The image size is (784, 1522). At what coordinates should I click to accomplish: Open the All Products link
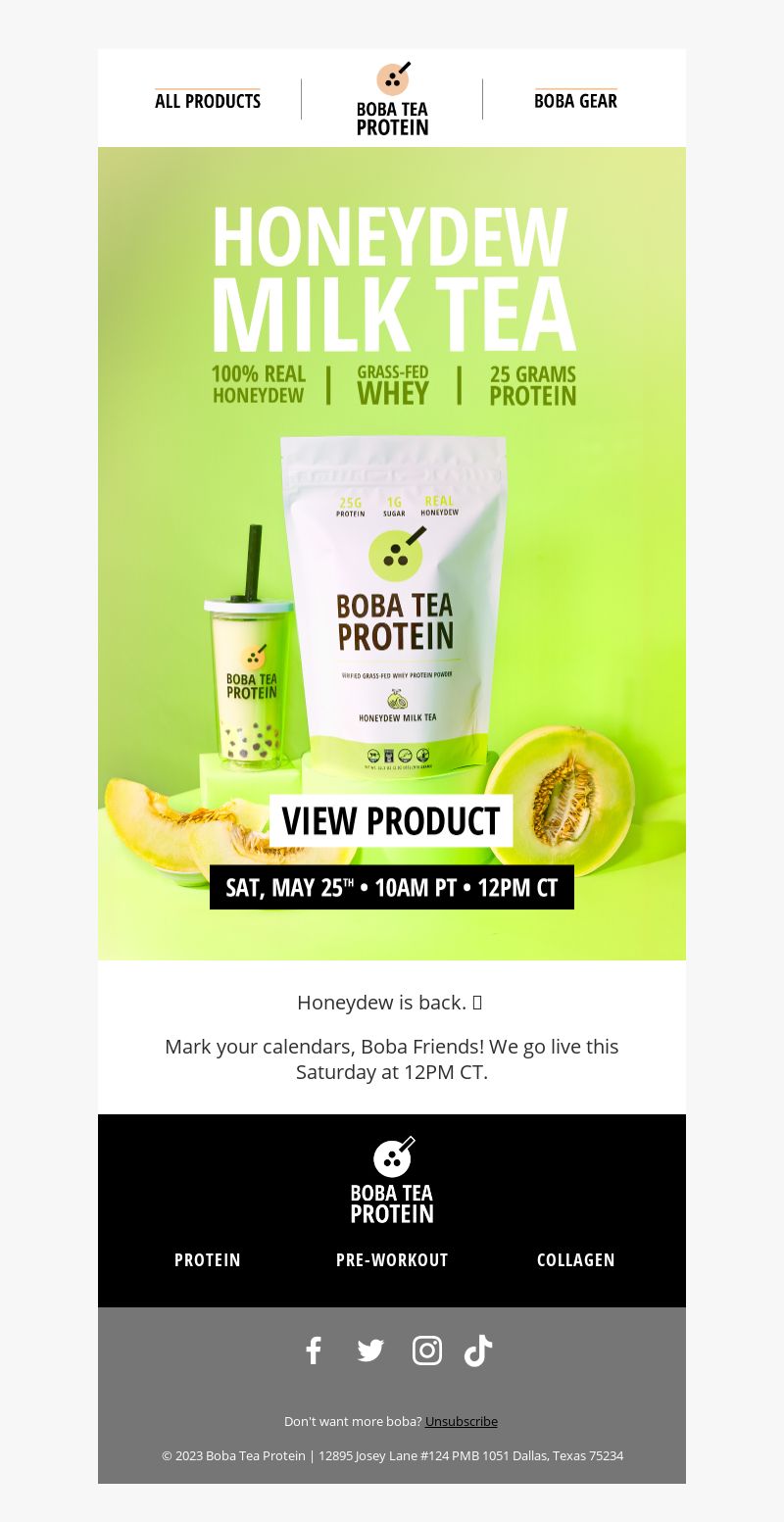click(x=208, y=100)
